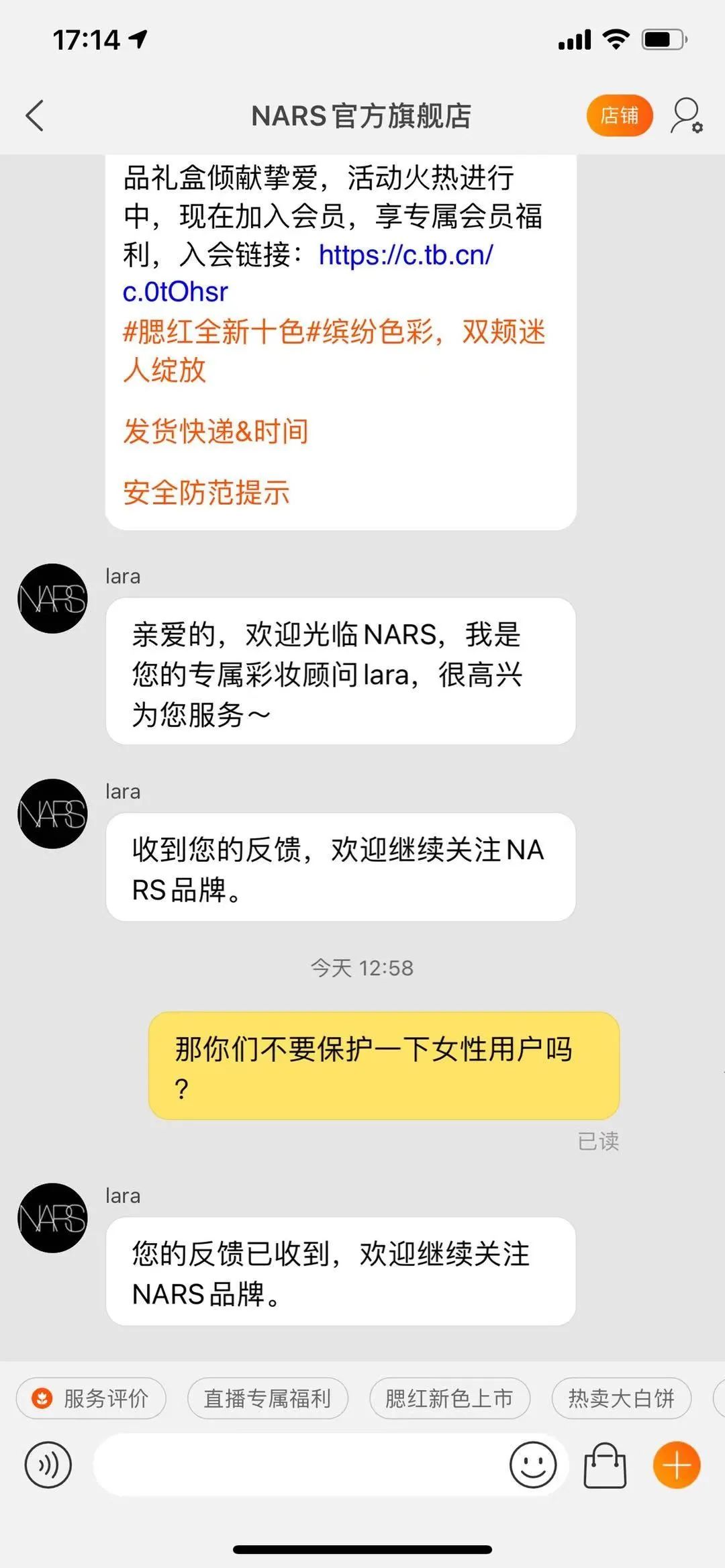Open the emoji picker

point(533,1465)
